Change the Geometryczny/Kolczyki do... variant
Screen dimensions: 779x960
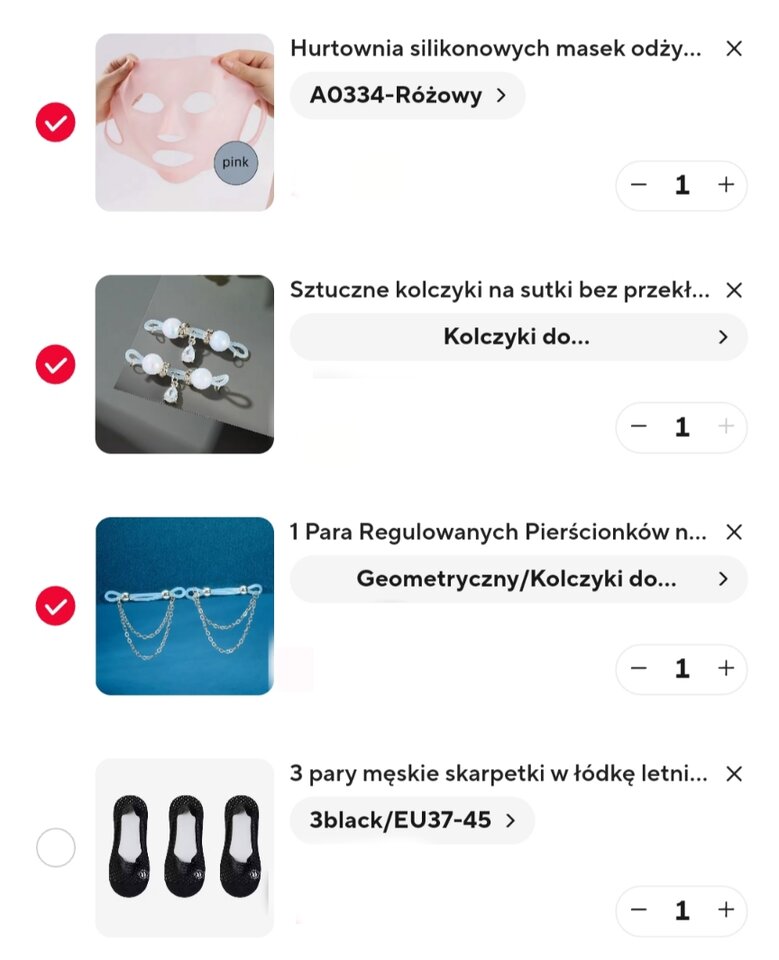[x=518, y=579]
